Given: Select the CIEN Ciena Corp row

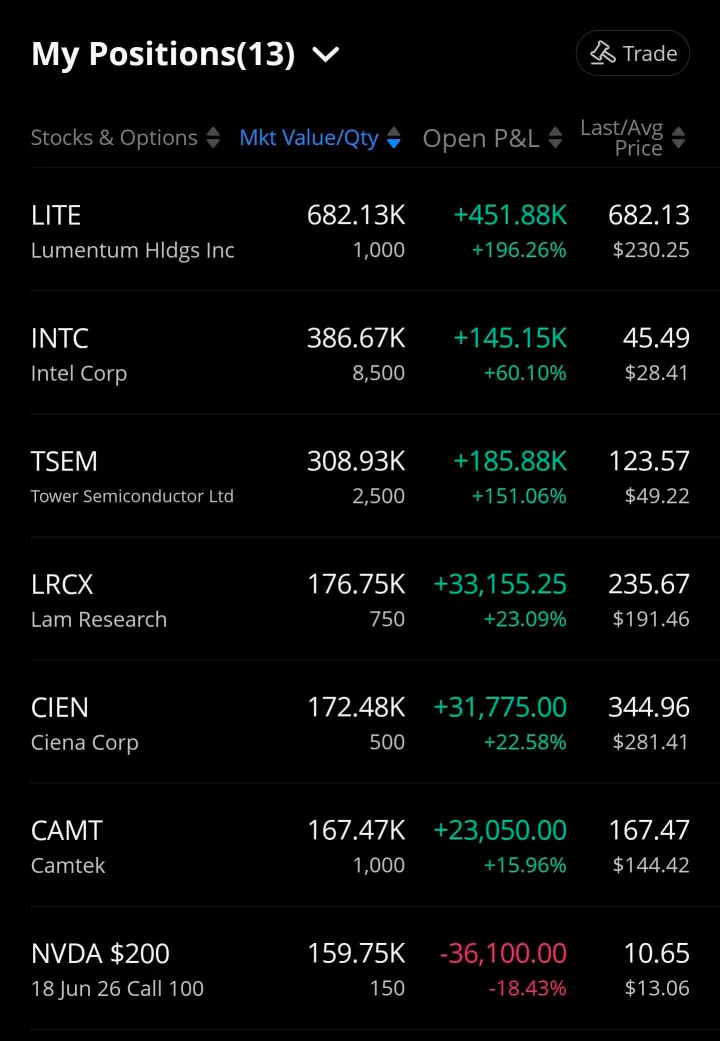Looking at the screenshot, I should pyautogui.click(x=360, y=722).
